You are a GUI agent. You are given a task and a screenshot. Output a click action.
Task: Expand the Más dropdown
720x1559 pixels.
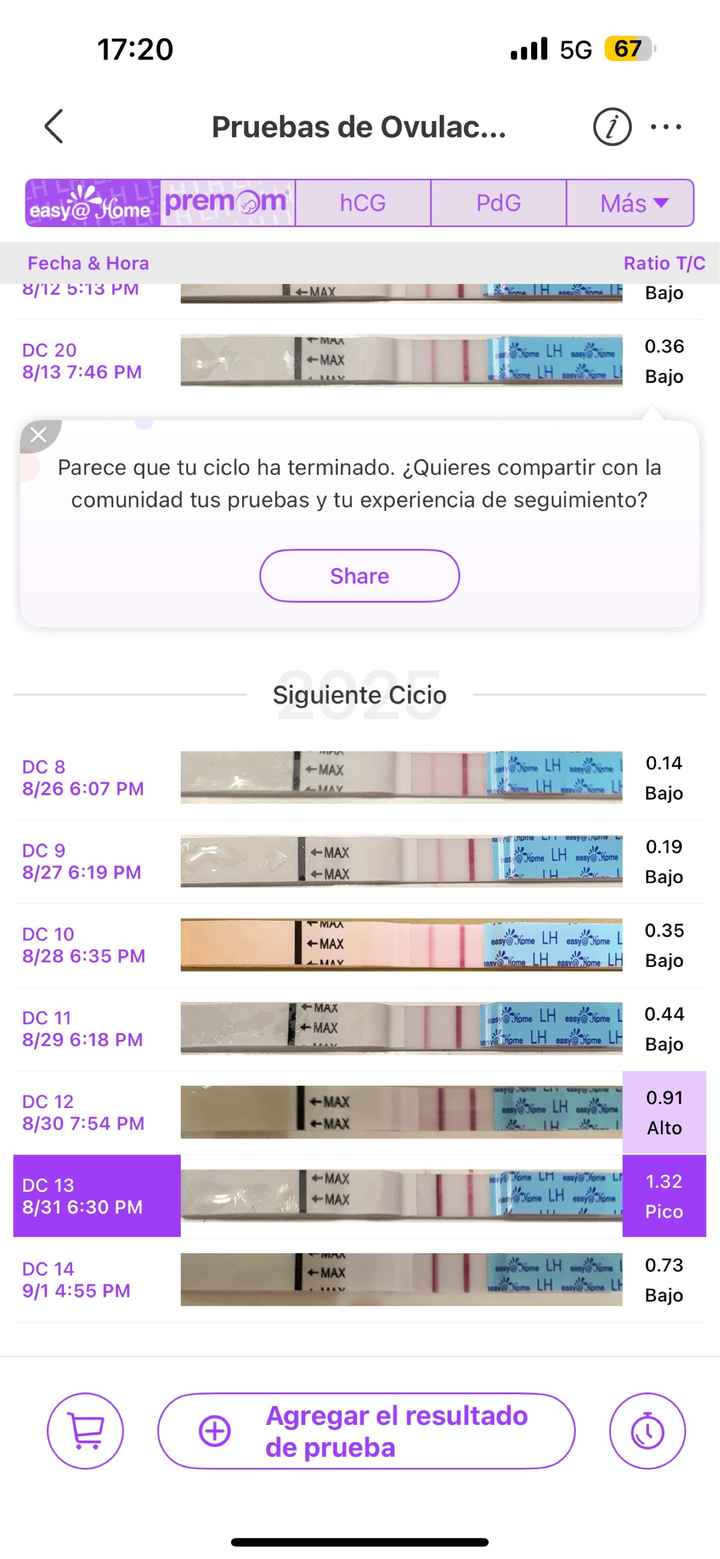[x=631, y=202]
